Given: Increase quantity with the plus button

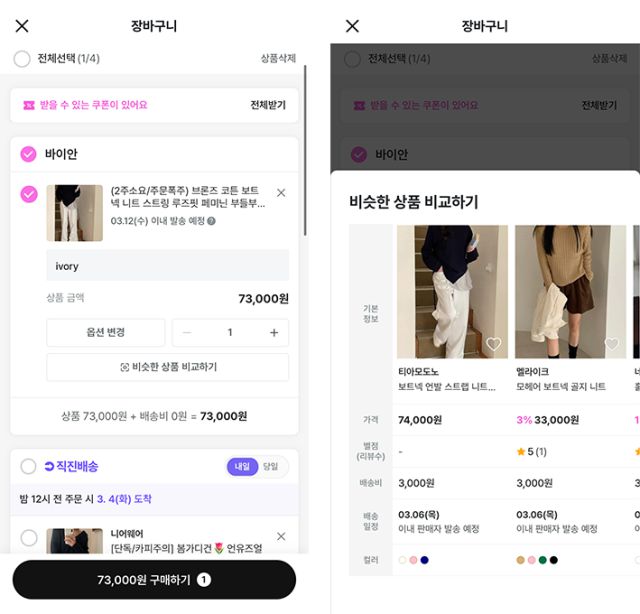Looking at the screenshot, I should pos(273,333).
